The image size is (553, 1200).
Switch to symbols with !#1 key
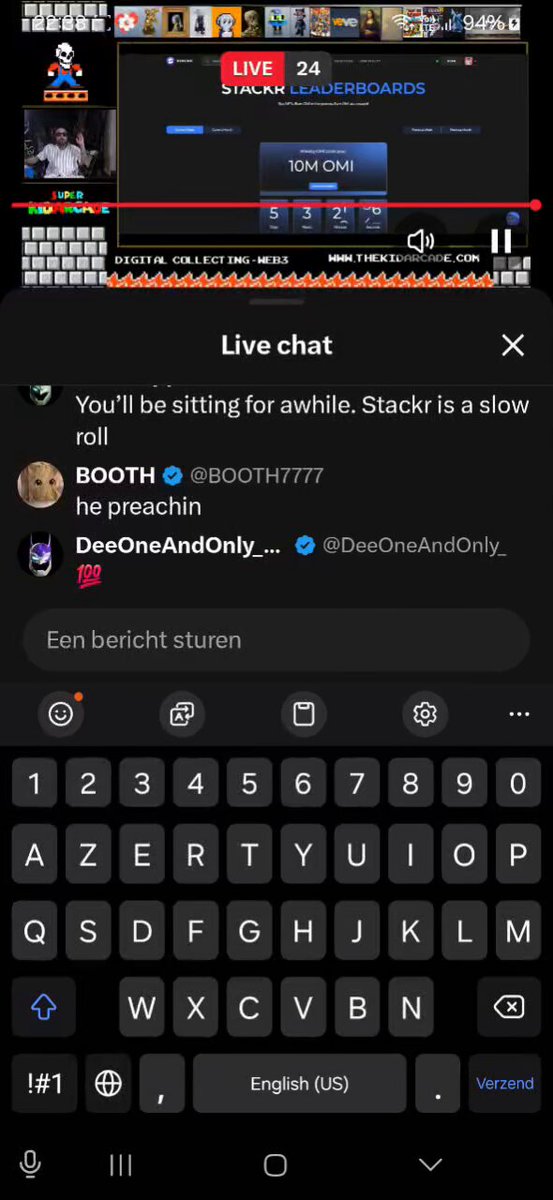pyautogui.click(x=45, y=1084)
